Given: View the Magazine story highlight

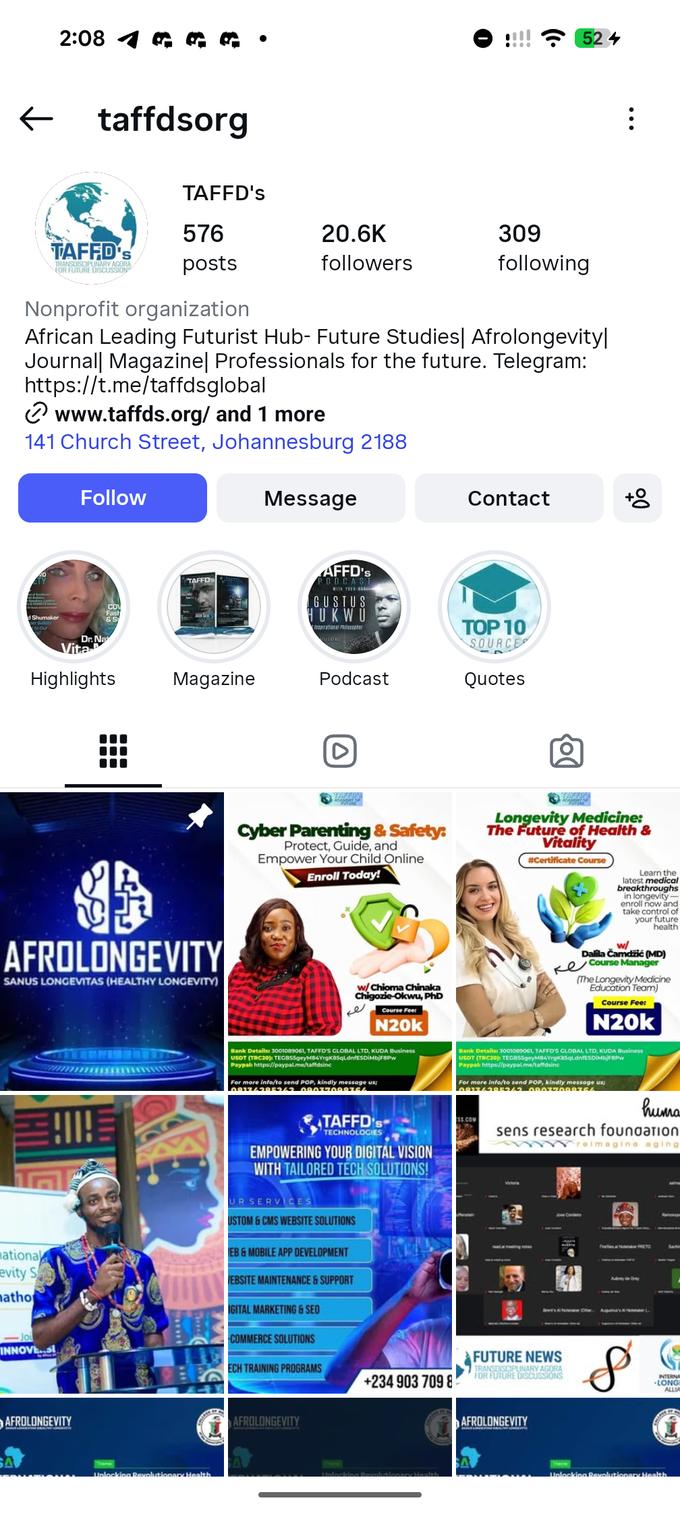Looking at the screenshot, I should 214,607.
